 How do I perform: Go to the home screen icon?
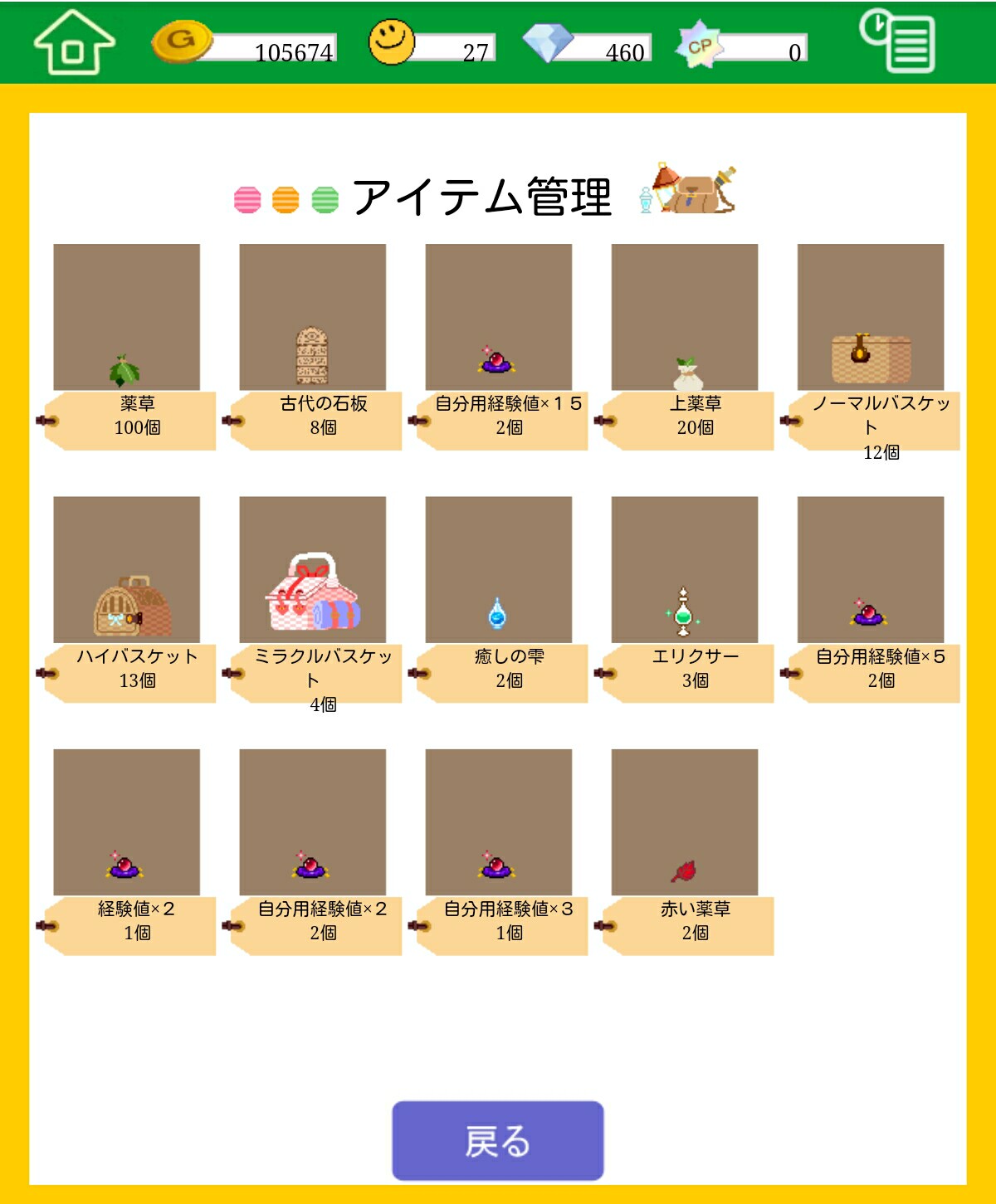(x=73, y=43)
